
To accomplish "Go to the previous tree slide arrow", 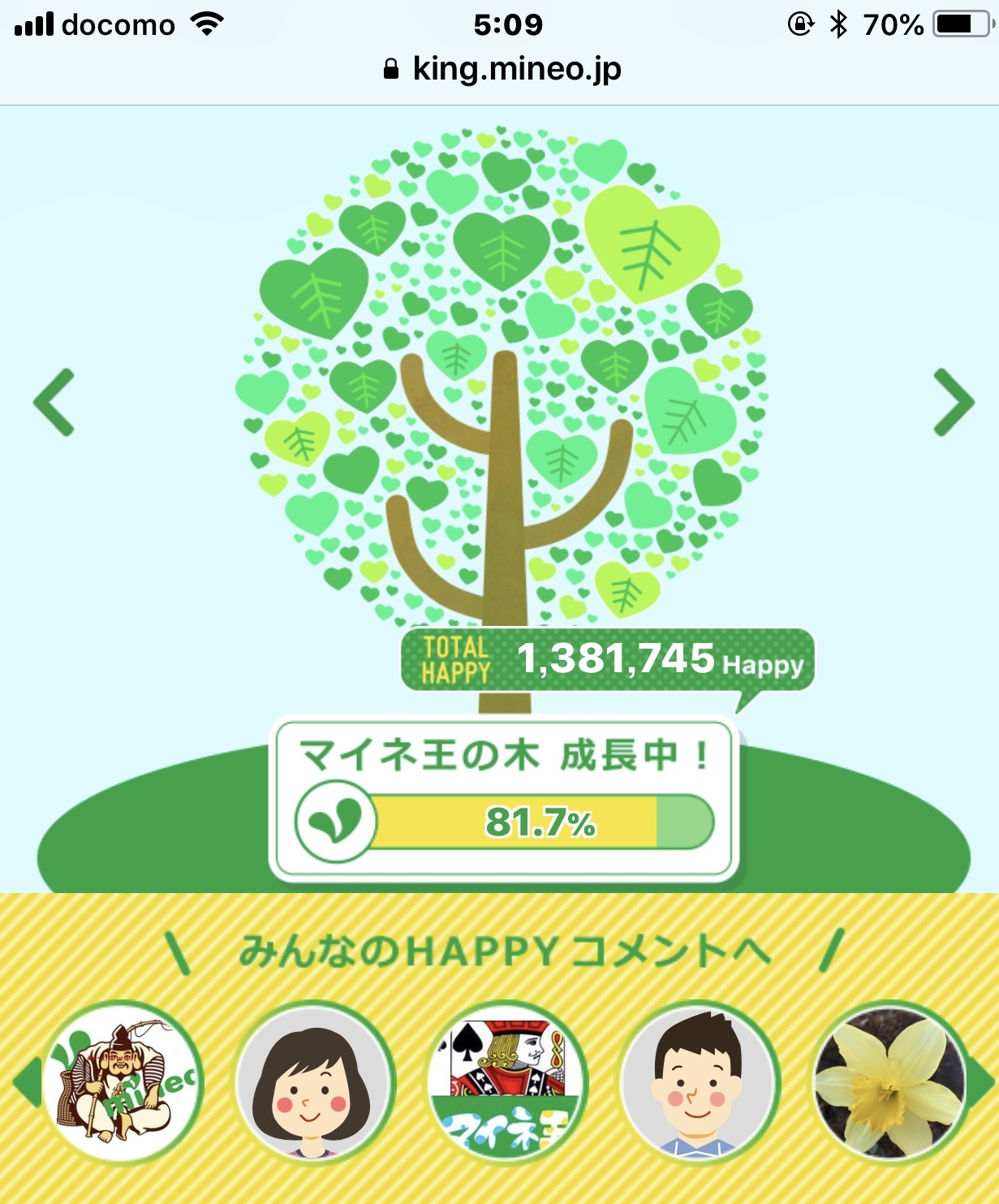I will pos(54,403).
